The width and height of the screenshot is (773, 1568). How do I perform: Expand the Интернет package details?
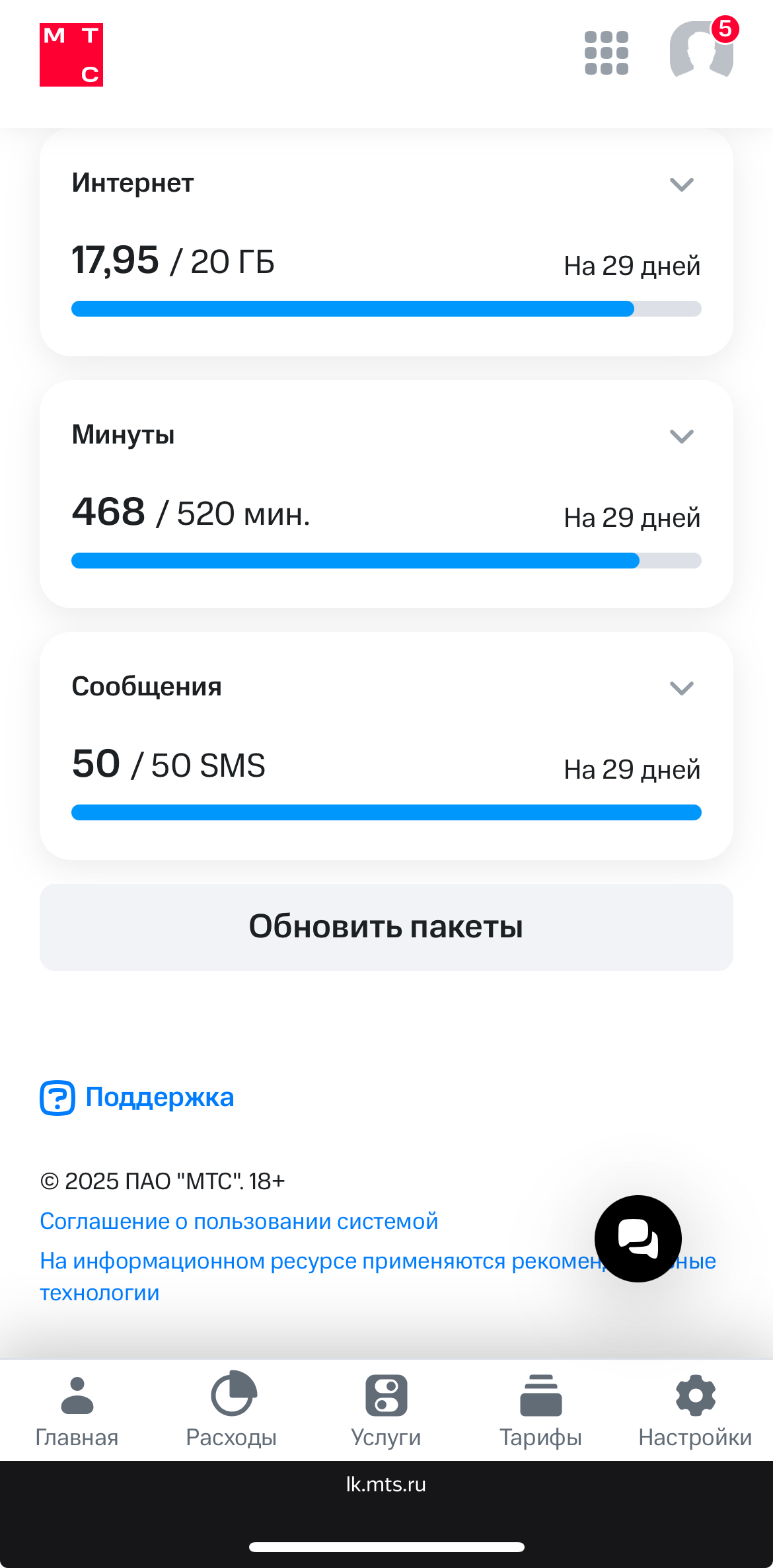681,184
